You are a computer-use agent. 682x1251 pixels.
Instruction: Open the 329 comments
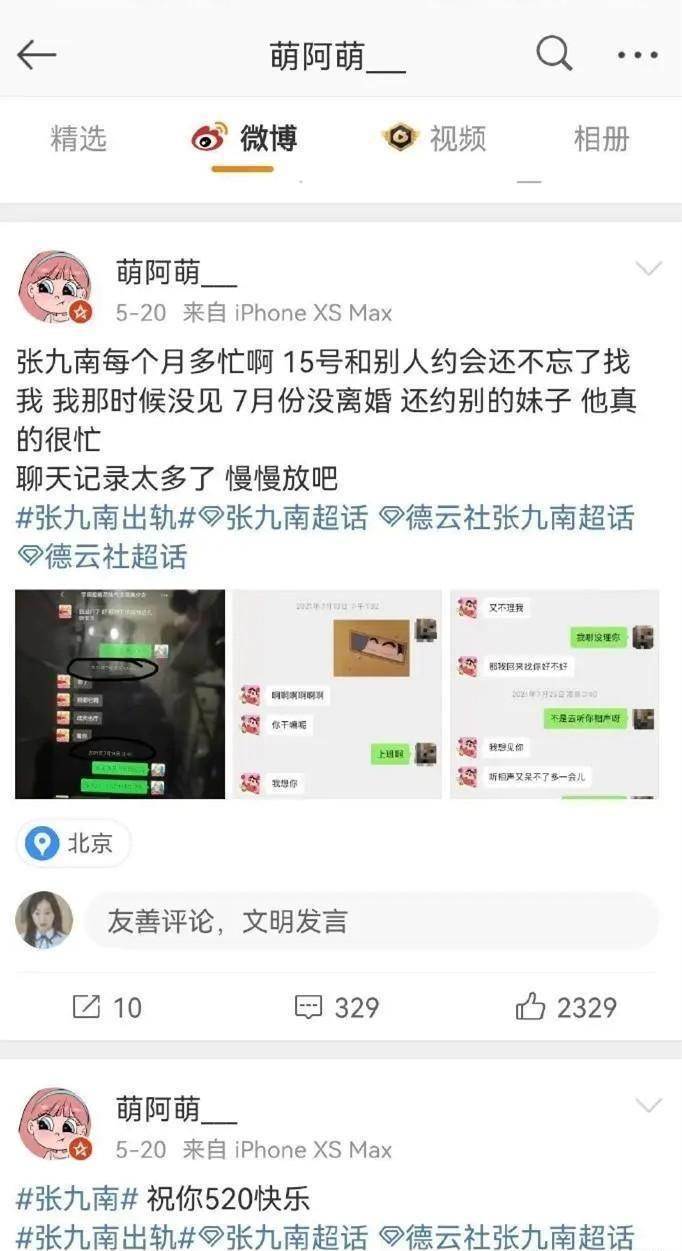coord(337,1007)
